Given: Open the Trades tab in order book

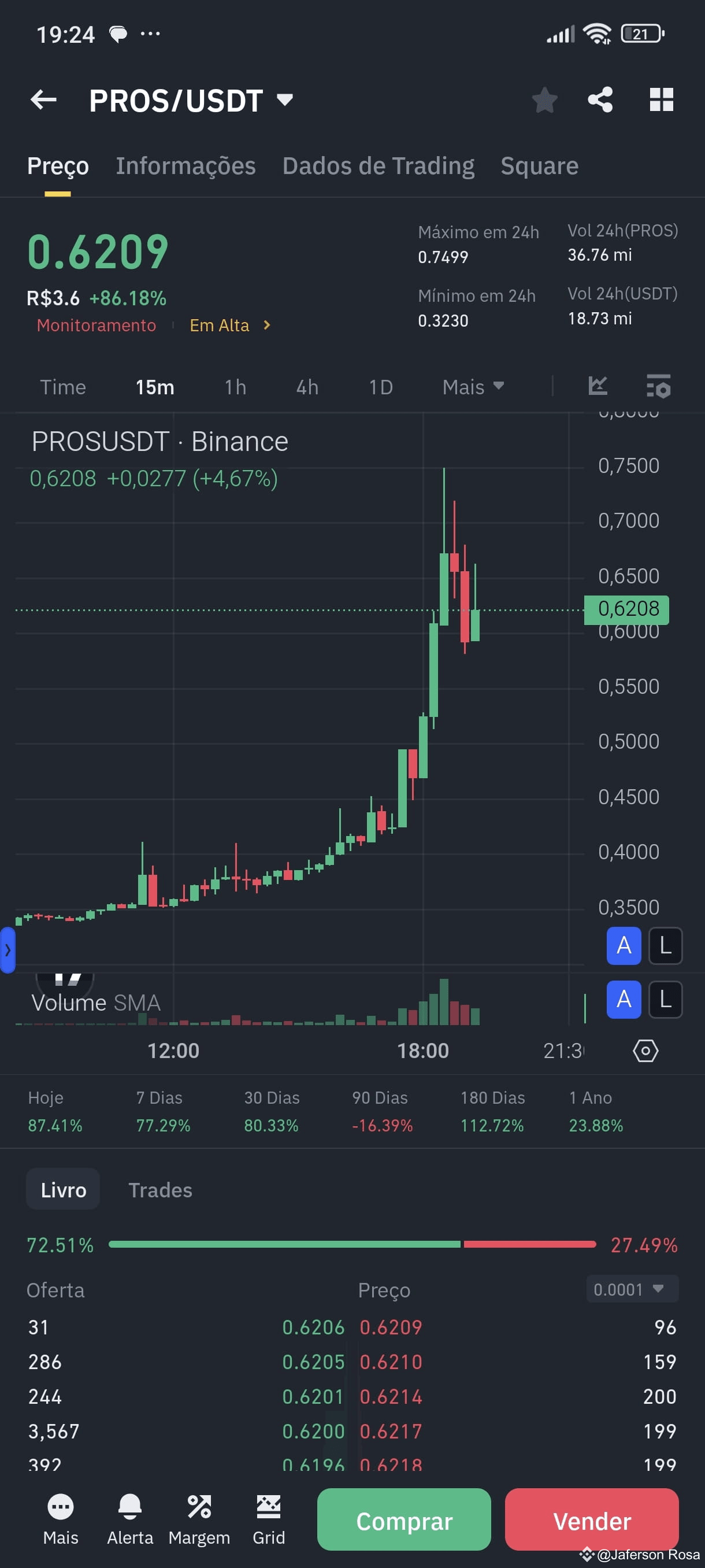Looking at the screenshot, I should point(160,1189).
